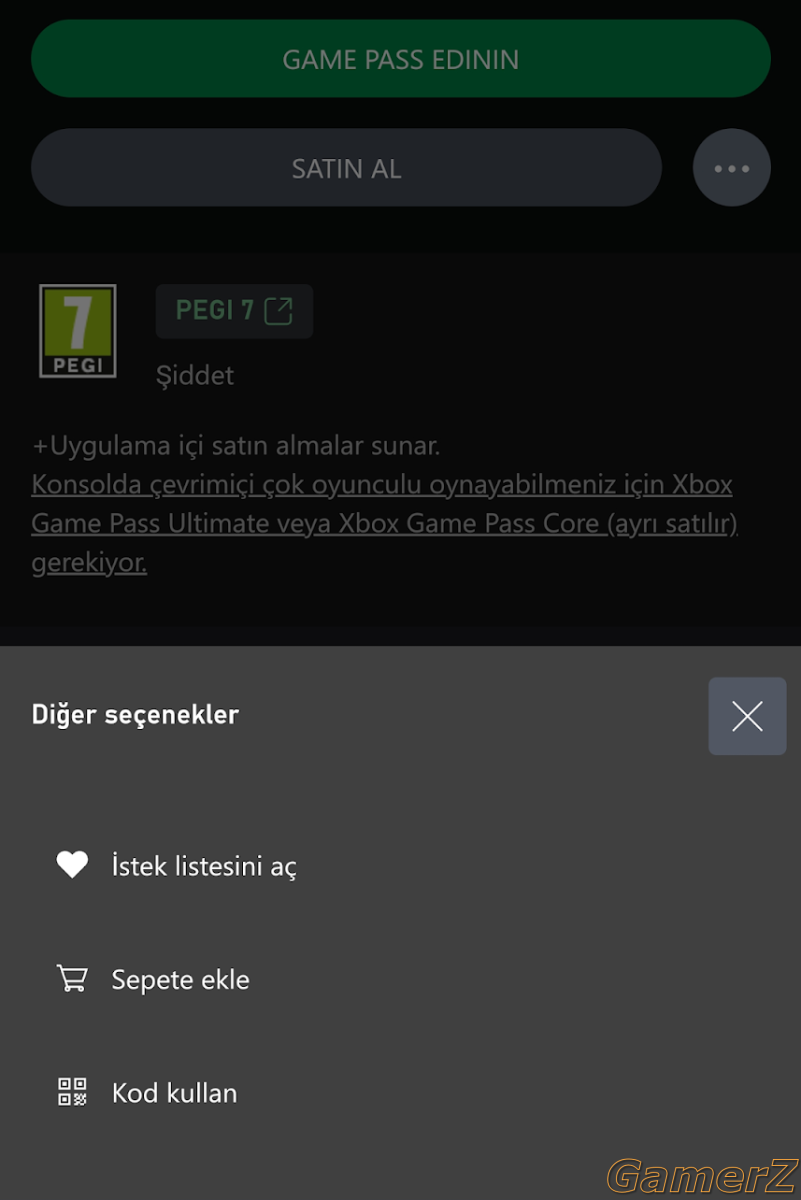The image size is (801, 1200).
Task: Tap the SATIN AL button
Action: pos(346,168)
